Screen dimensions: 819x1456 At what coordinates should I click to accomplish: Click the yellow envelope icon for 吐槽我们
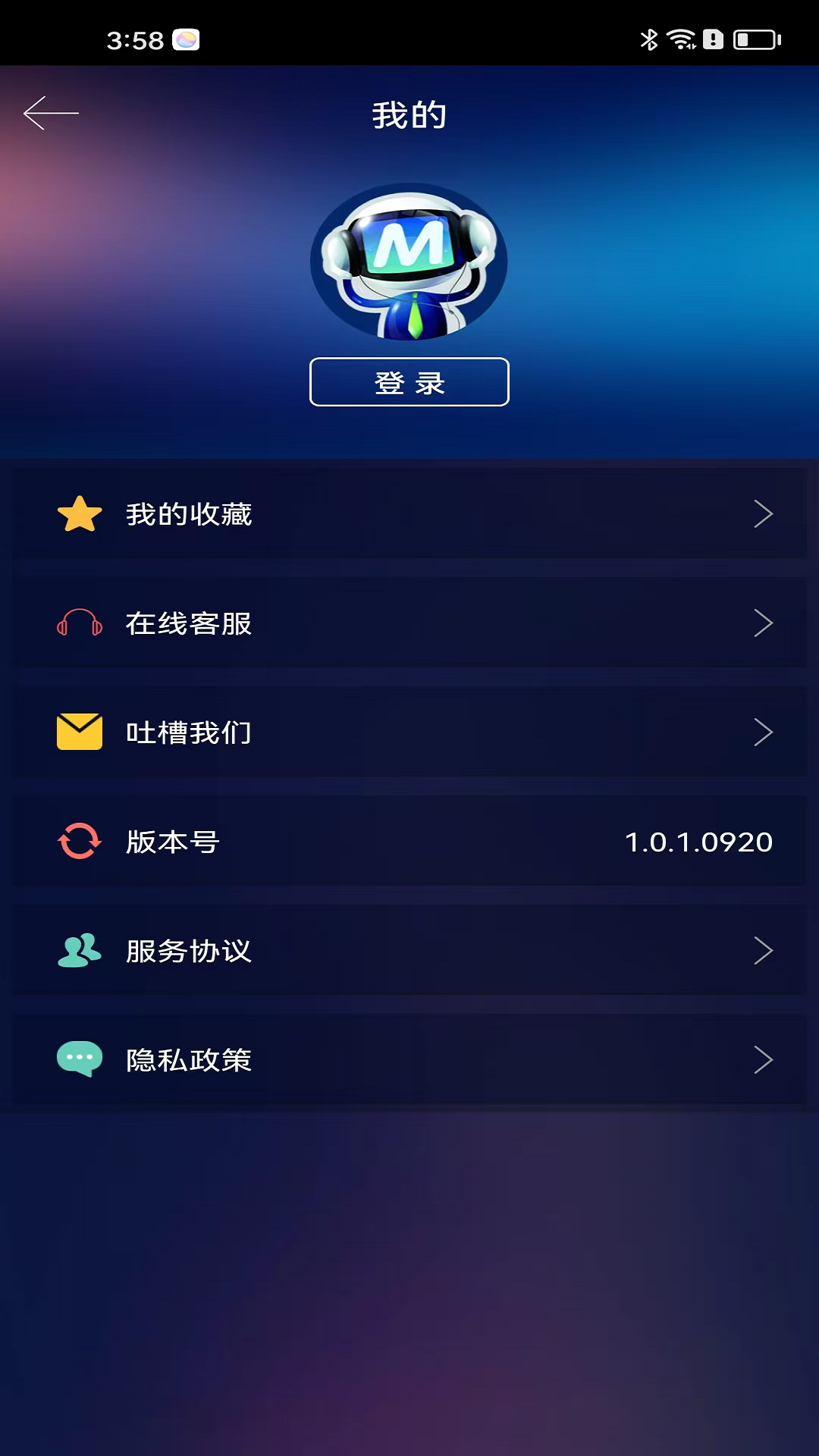(x=78, y=731)
